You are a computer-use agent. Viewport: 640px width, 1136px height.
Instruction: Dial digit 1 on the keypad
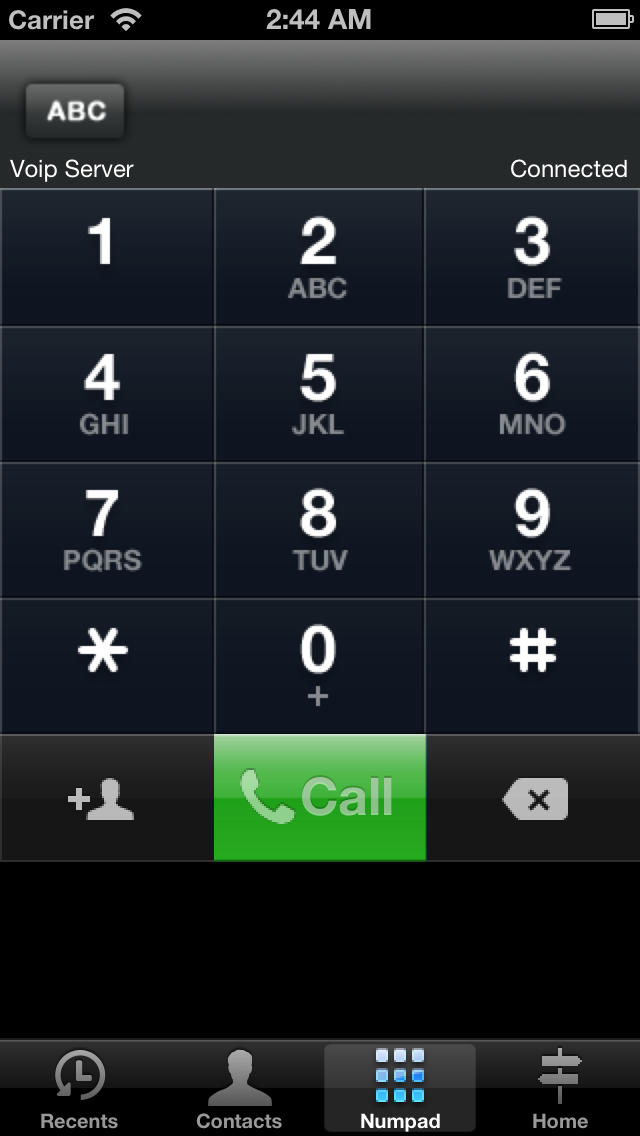tap(107, 257)
